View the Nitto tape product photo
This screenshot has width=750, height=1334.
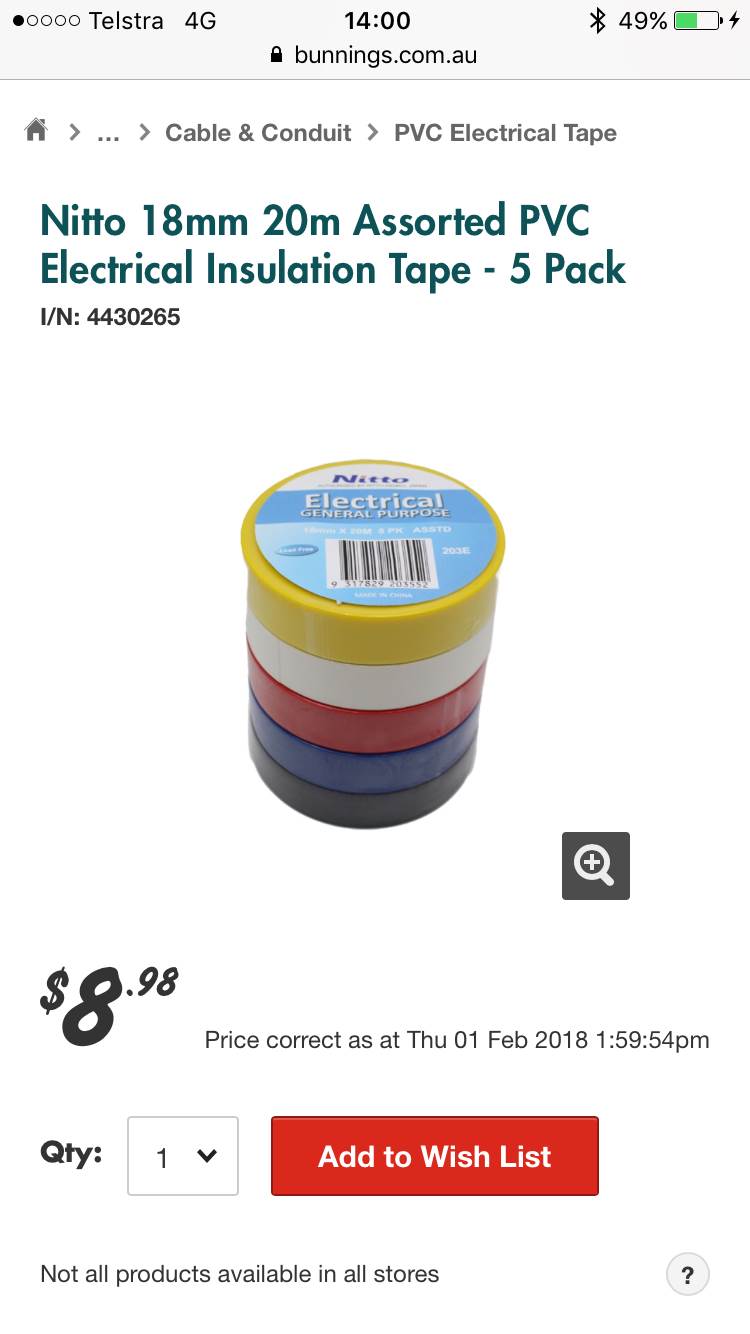pyautogui.click(x=370, y=645)
